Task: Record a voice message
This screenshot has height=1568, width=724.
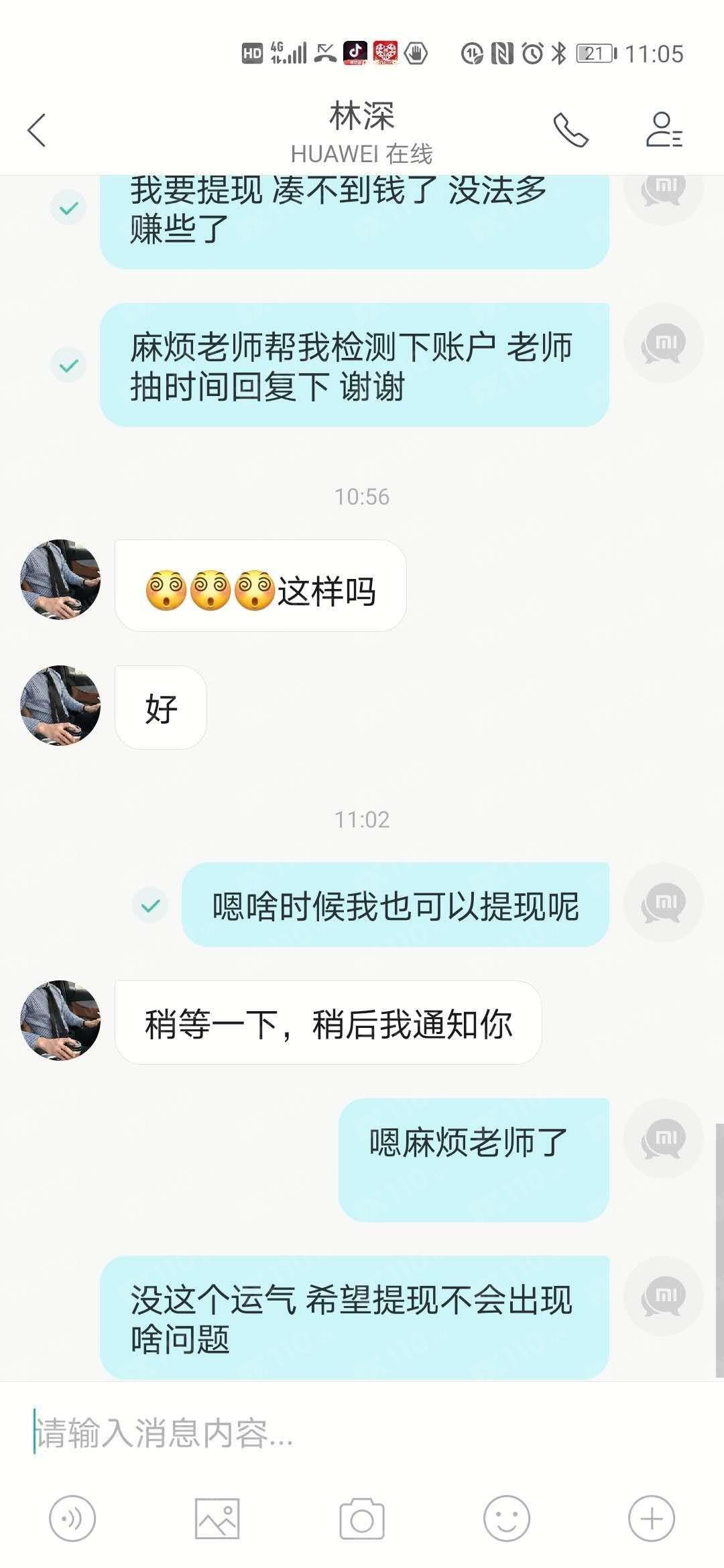Action: (72, 1518)
